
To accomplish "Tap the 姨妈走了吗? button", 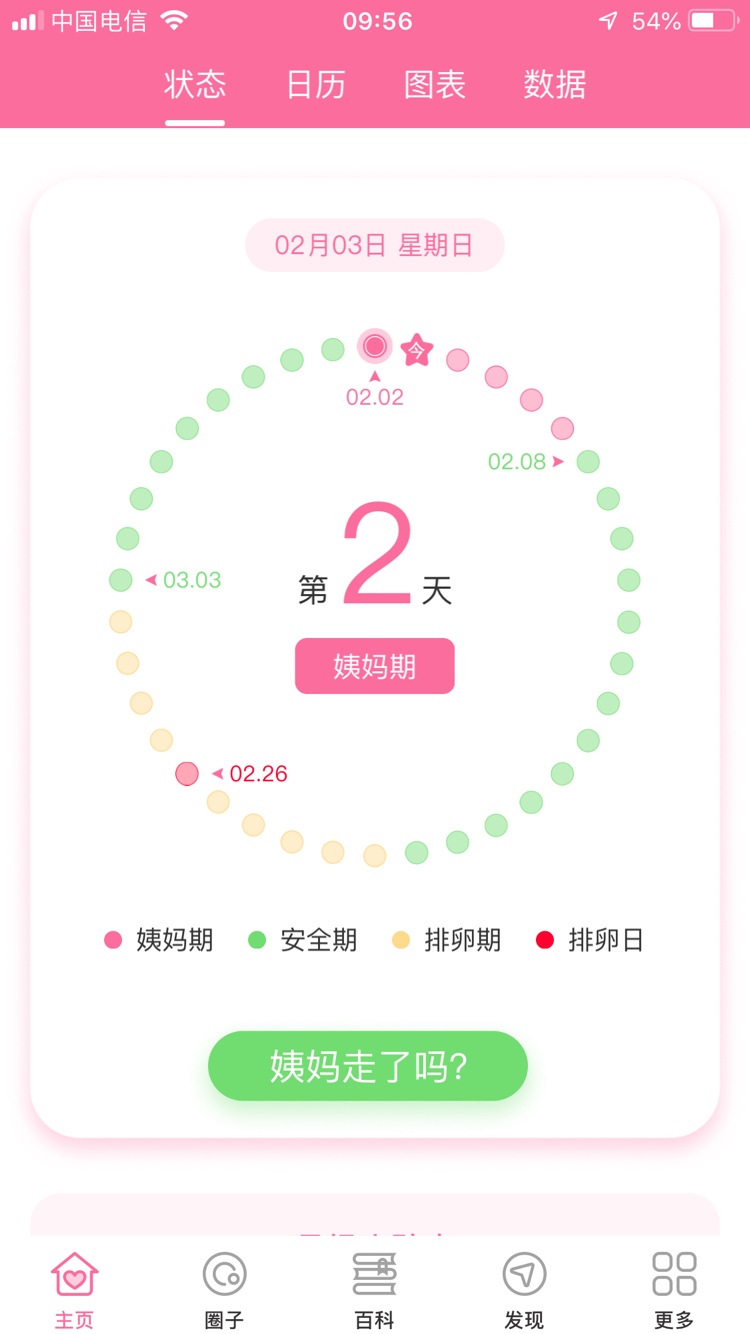I will tap(368, 1066).
